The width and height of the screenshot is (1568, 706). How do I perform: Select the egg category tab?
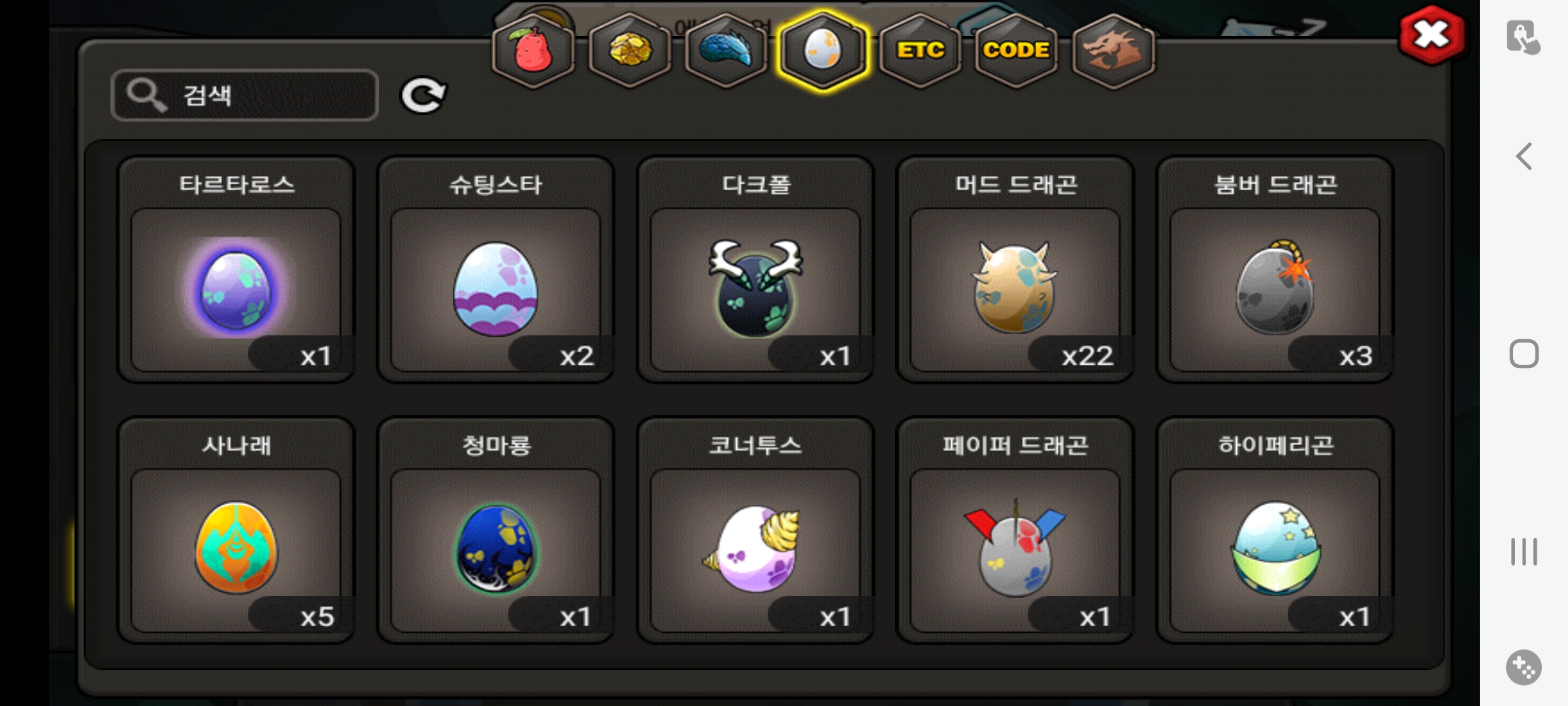823,50
